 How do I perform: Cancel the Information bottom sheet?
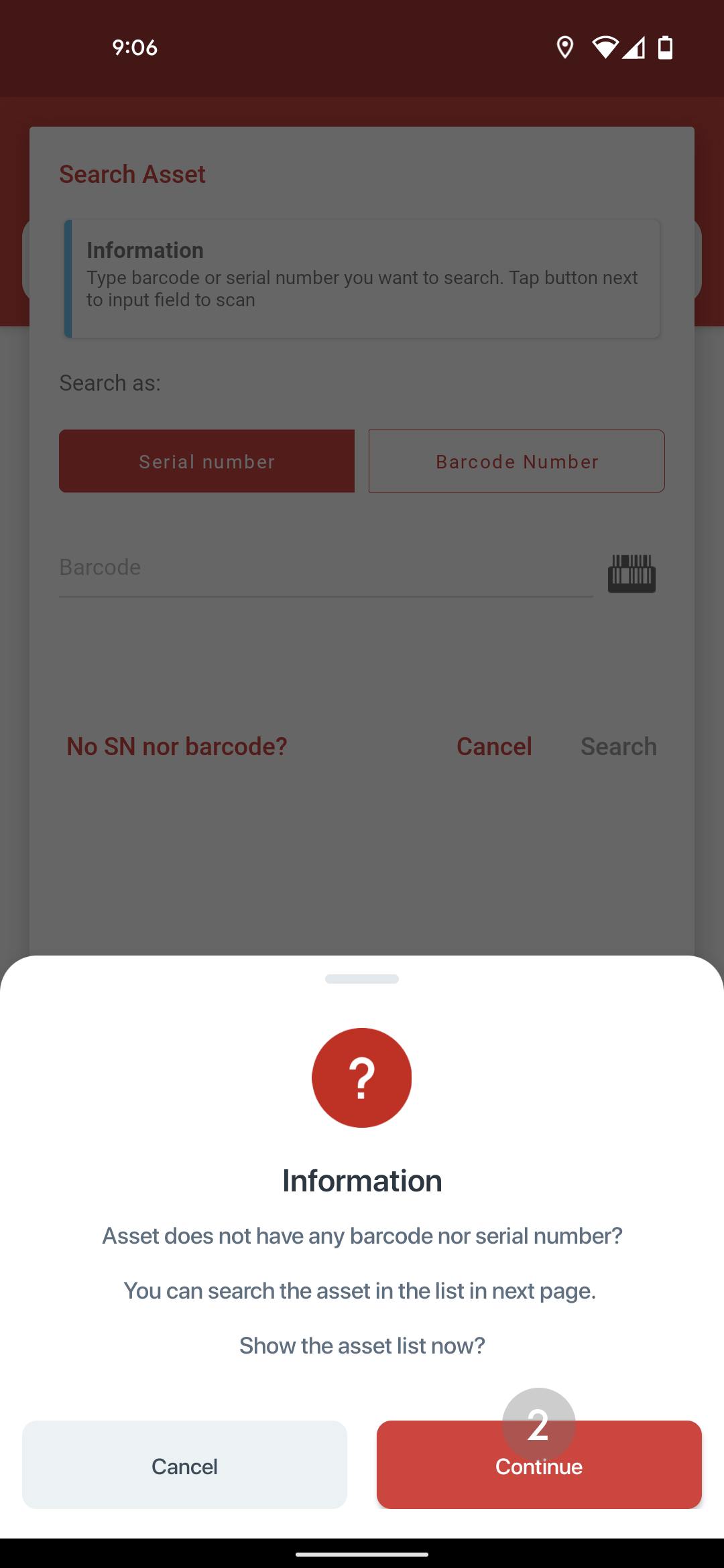pos(184,1465)
